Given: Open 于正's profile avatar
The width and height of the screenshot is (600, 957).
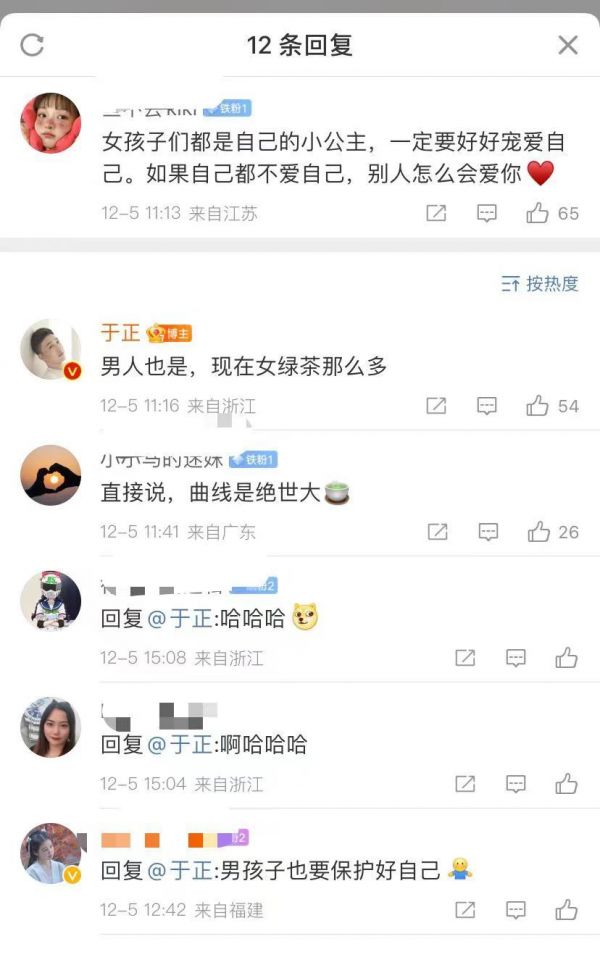Looking at the screenshot, I should (50, 350).
